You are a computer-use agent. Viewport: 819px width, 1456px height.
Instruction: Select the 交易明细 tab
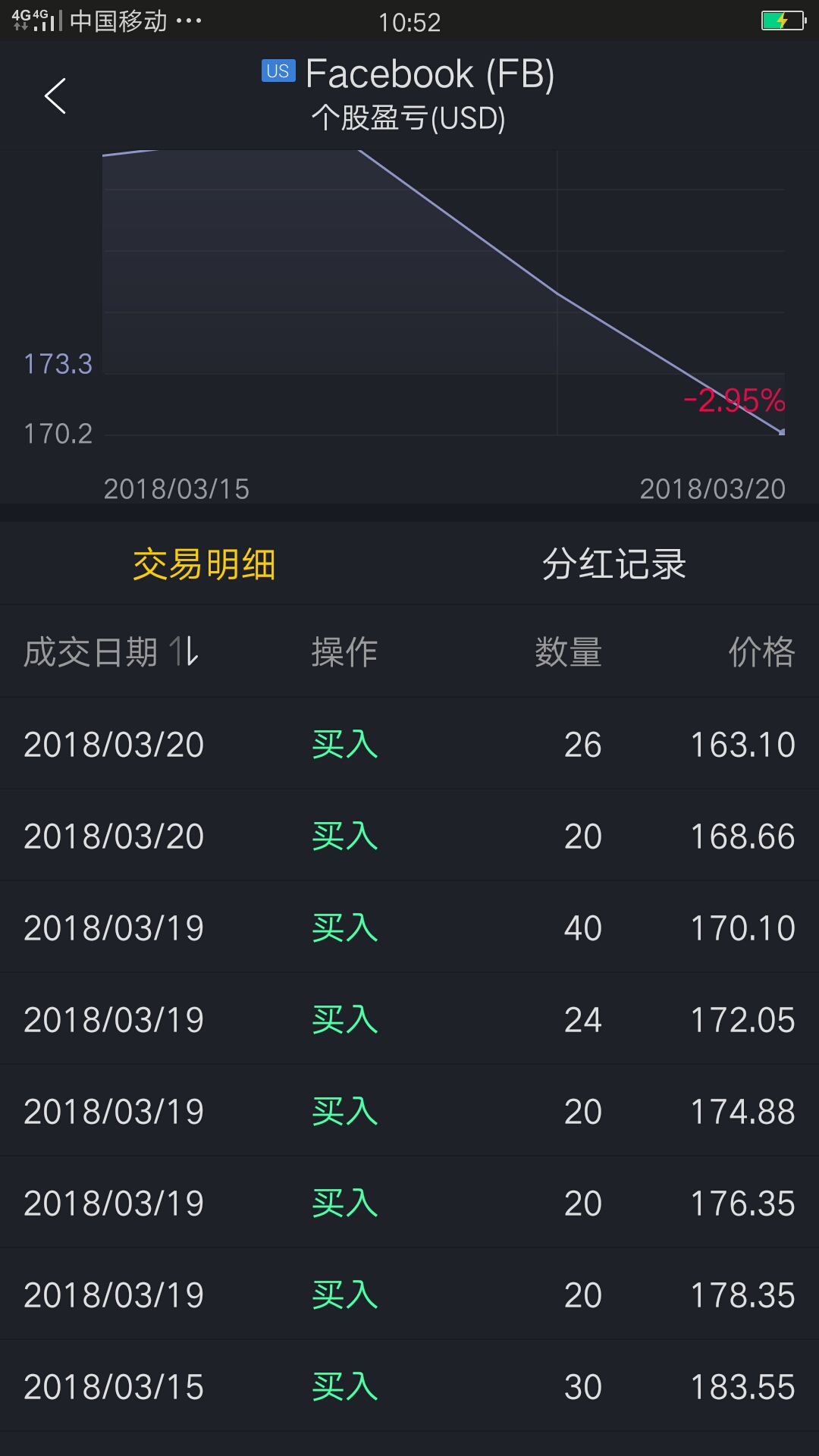coord(204,564)
